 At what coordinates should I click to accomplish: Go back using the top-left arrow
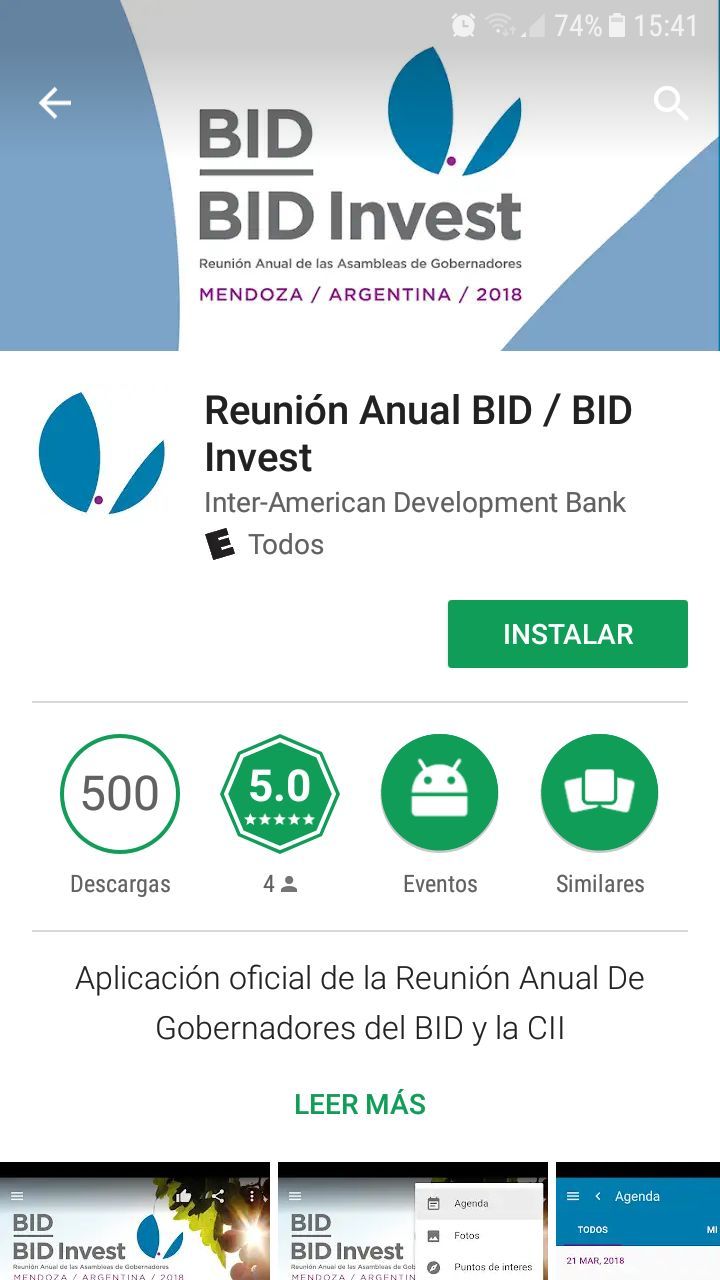55,103
